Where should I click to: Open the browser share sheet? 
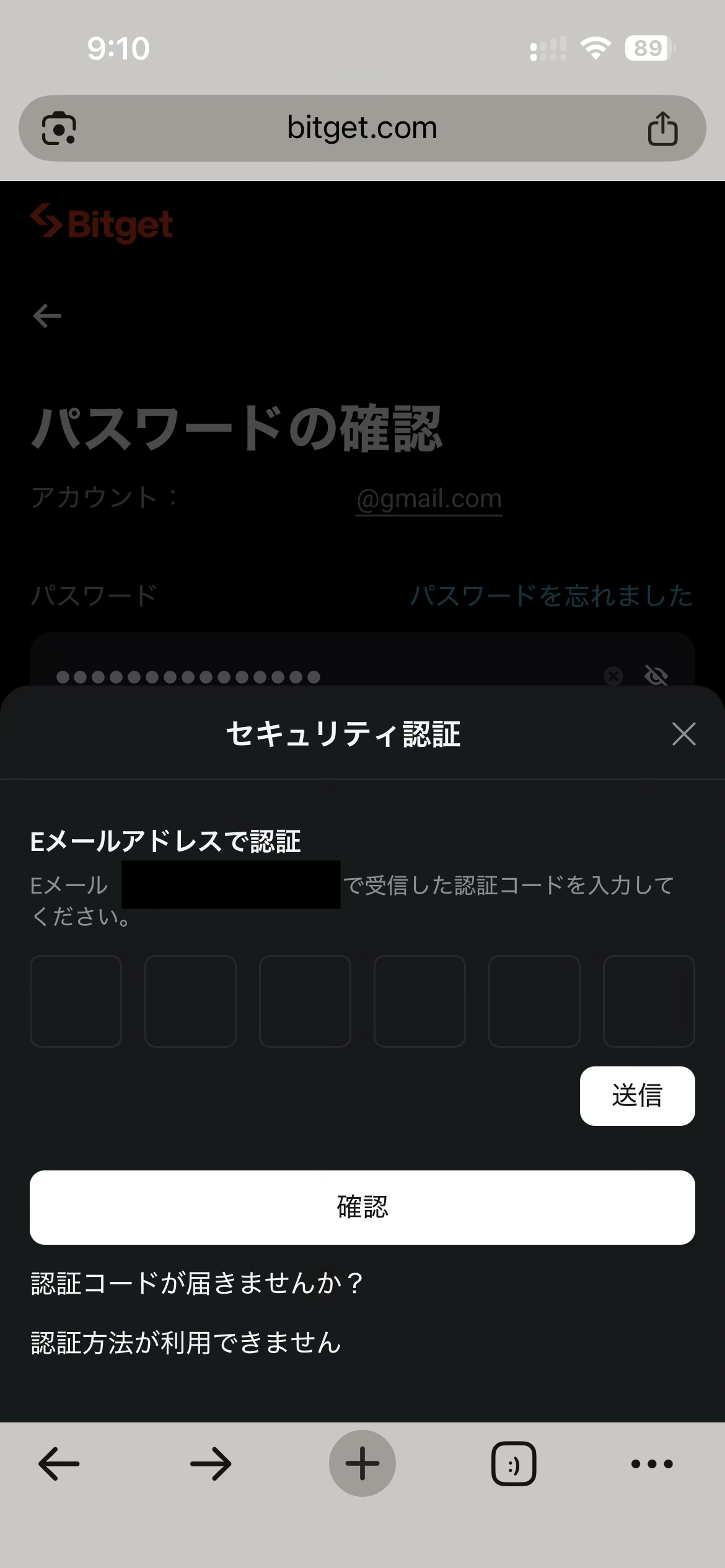tap(662, 129)
